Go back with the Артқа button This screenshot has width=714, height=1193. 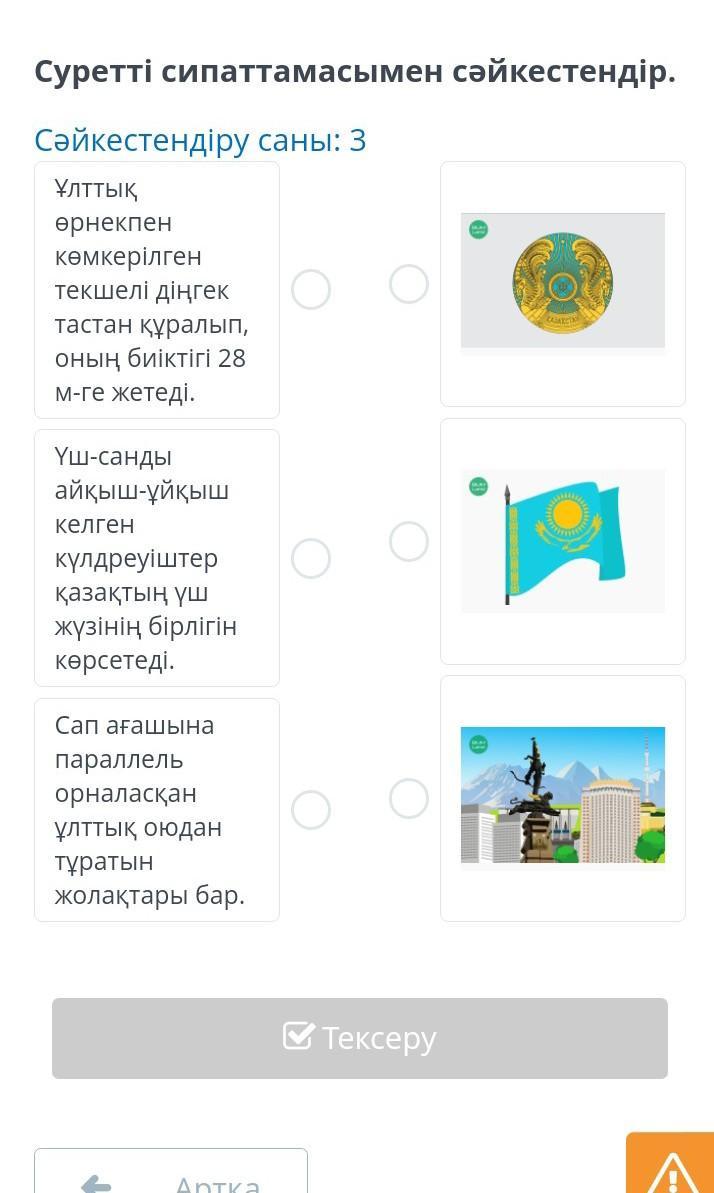click(x=171, y=1176)
